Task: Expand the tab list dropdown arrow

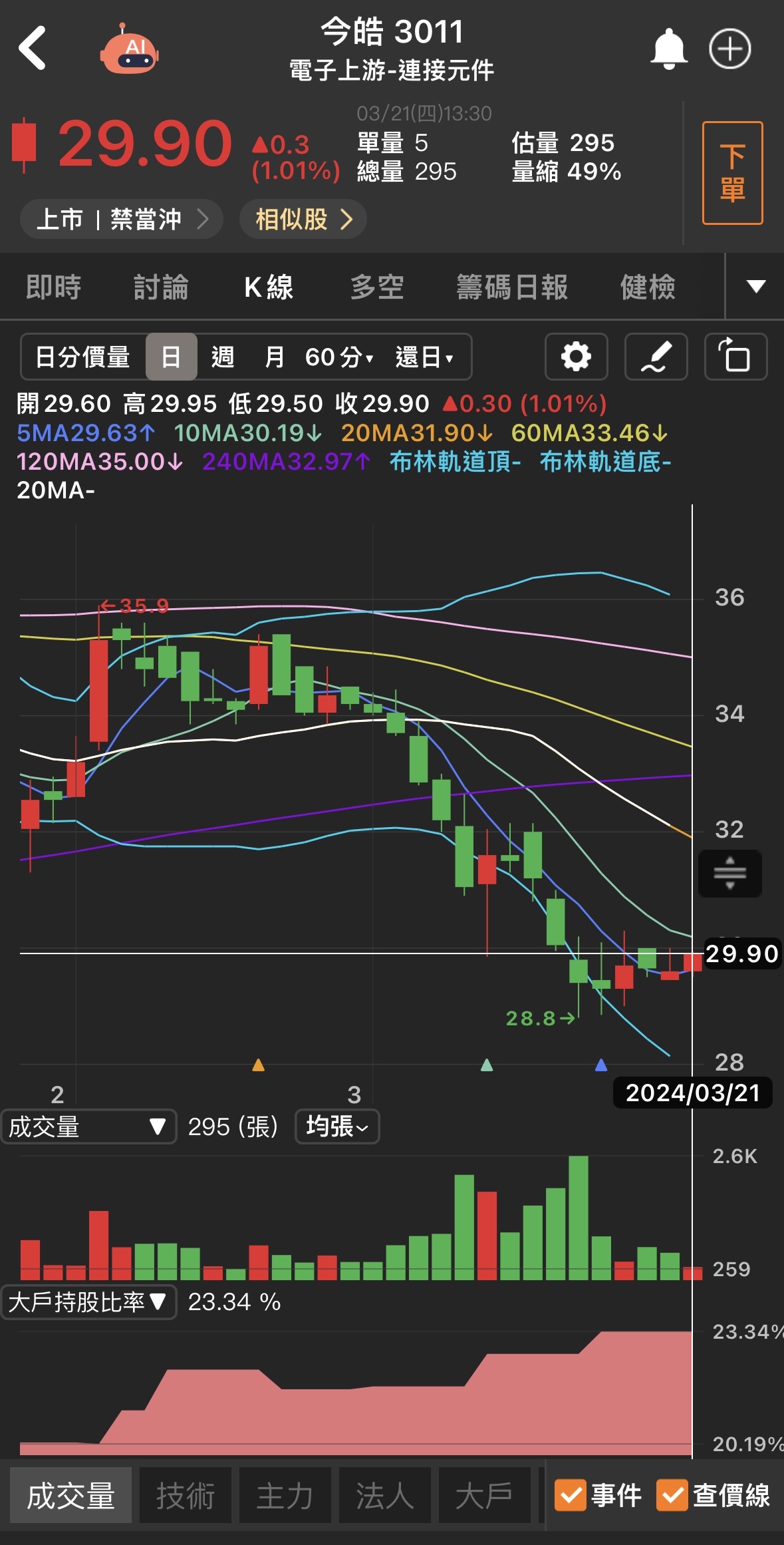Action: pyautogui.click(x=755, y=287)
